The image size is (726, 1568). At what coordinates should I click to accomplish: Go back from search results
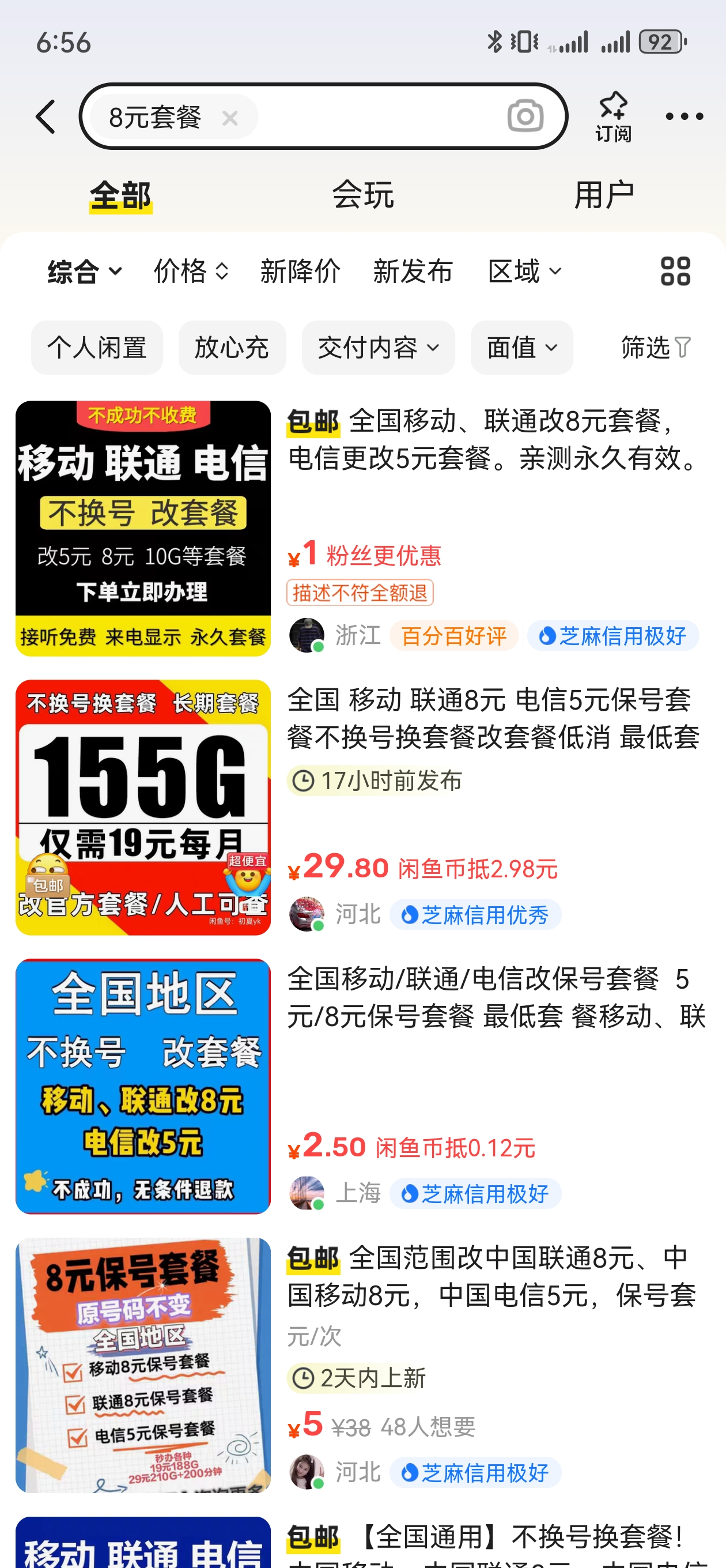click(x=46, y=116)
